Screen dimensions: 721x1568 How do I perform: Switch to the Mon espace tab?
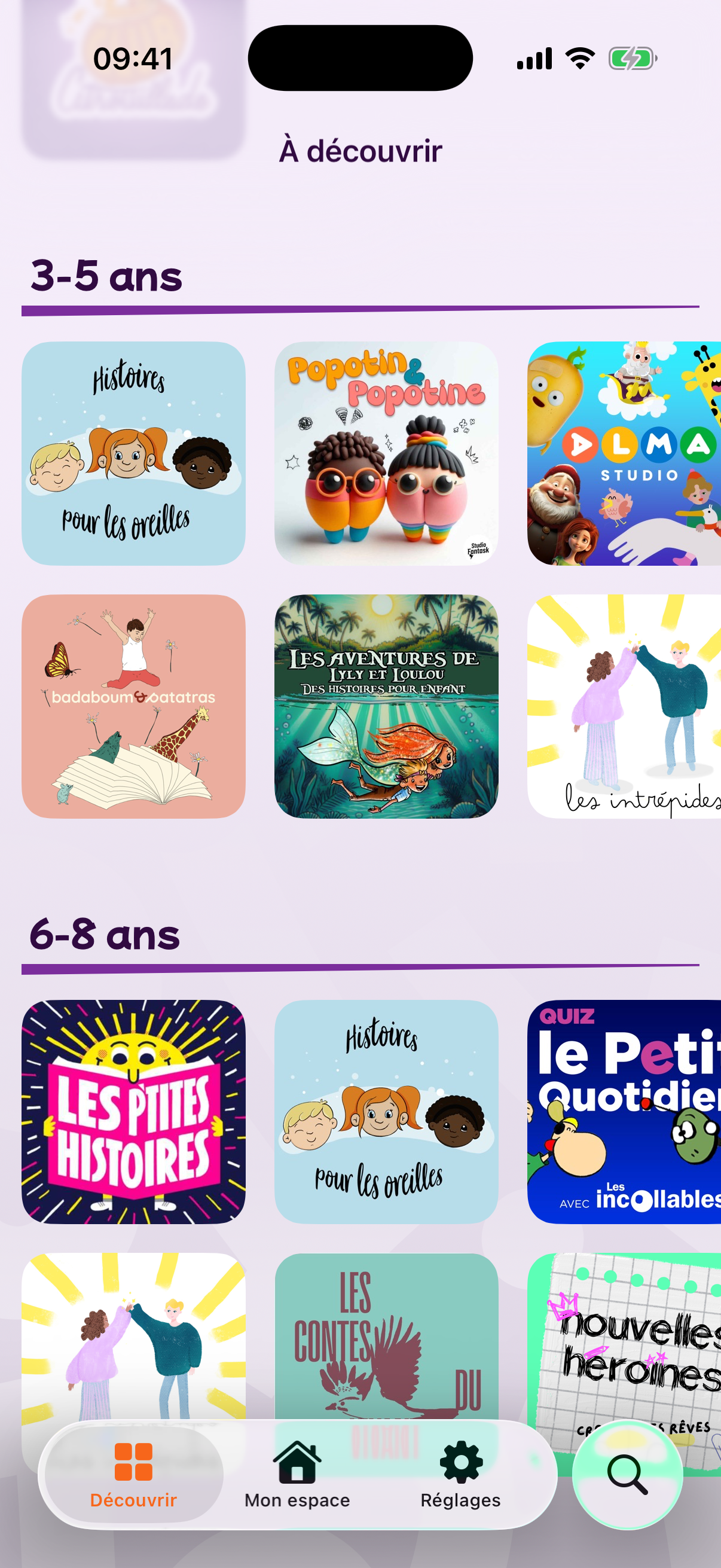(297, 1474)
